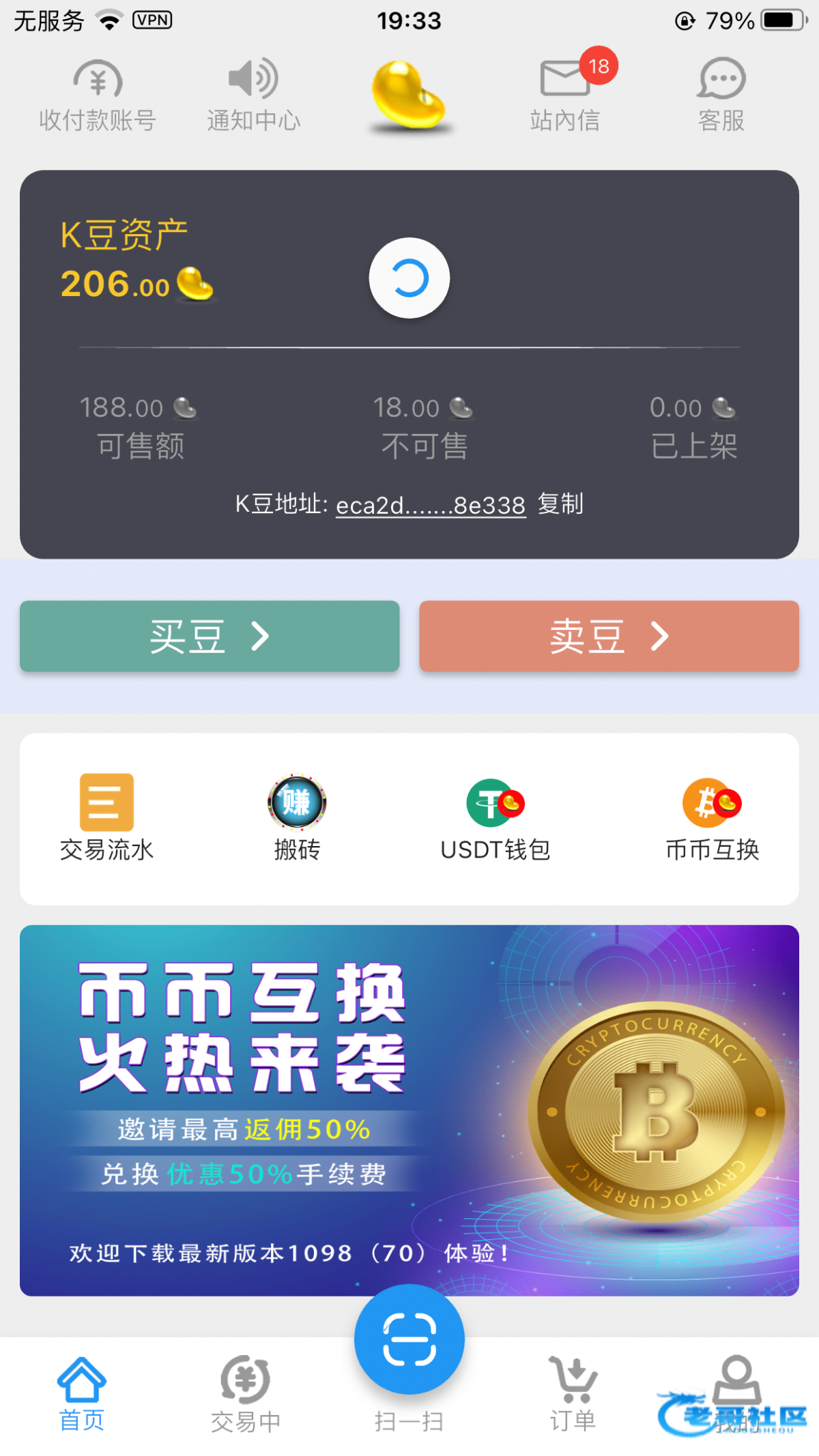This screenshot has height=1456, width=819.
Task: Open 站内信 inbox messages
Action: (x=565, y=97)
